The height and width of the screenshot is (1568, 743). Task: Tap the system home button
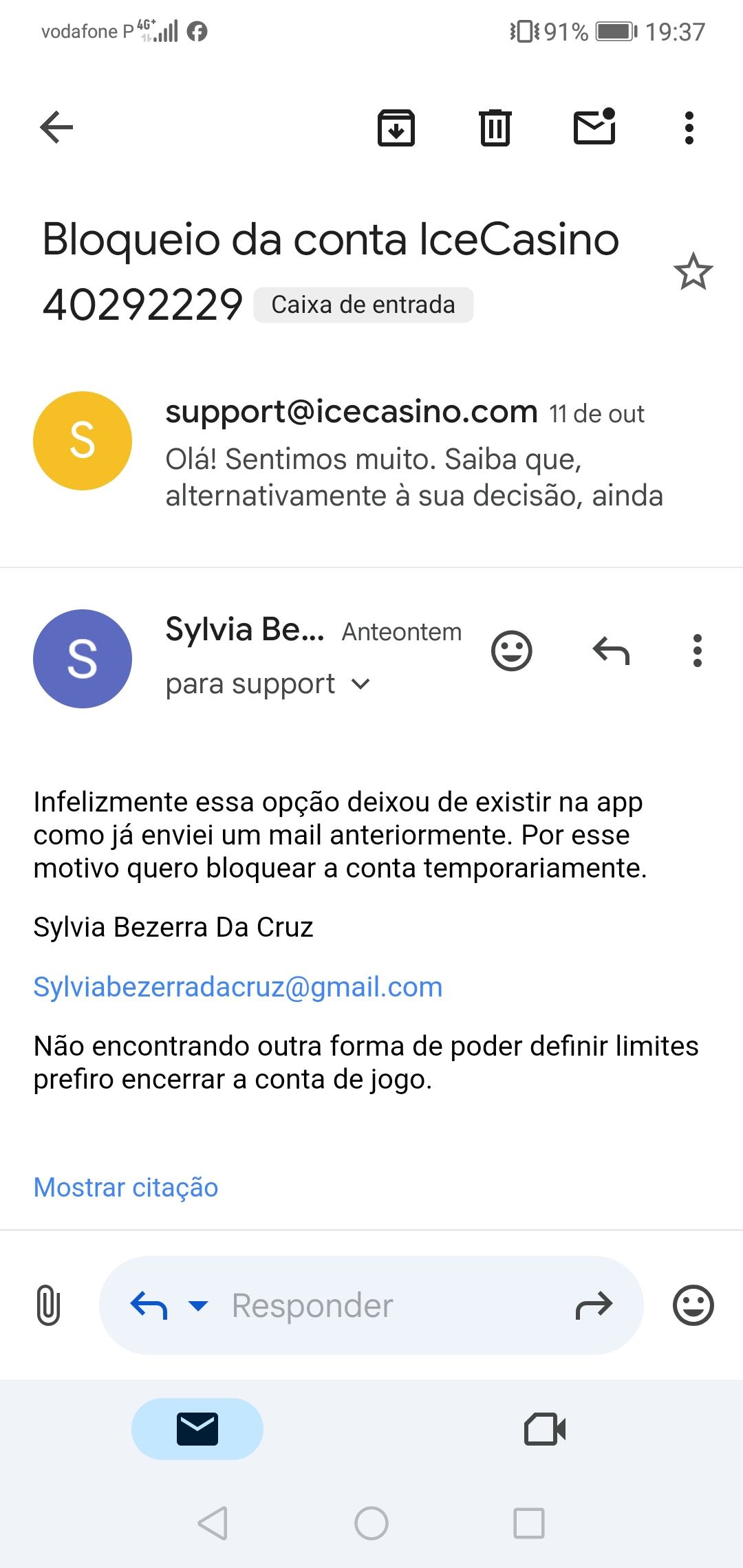371,1523
